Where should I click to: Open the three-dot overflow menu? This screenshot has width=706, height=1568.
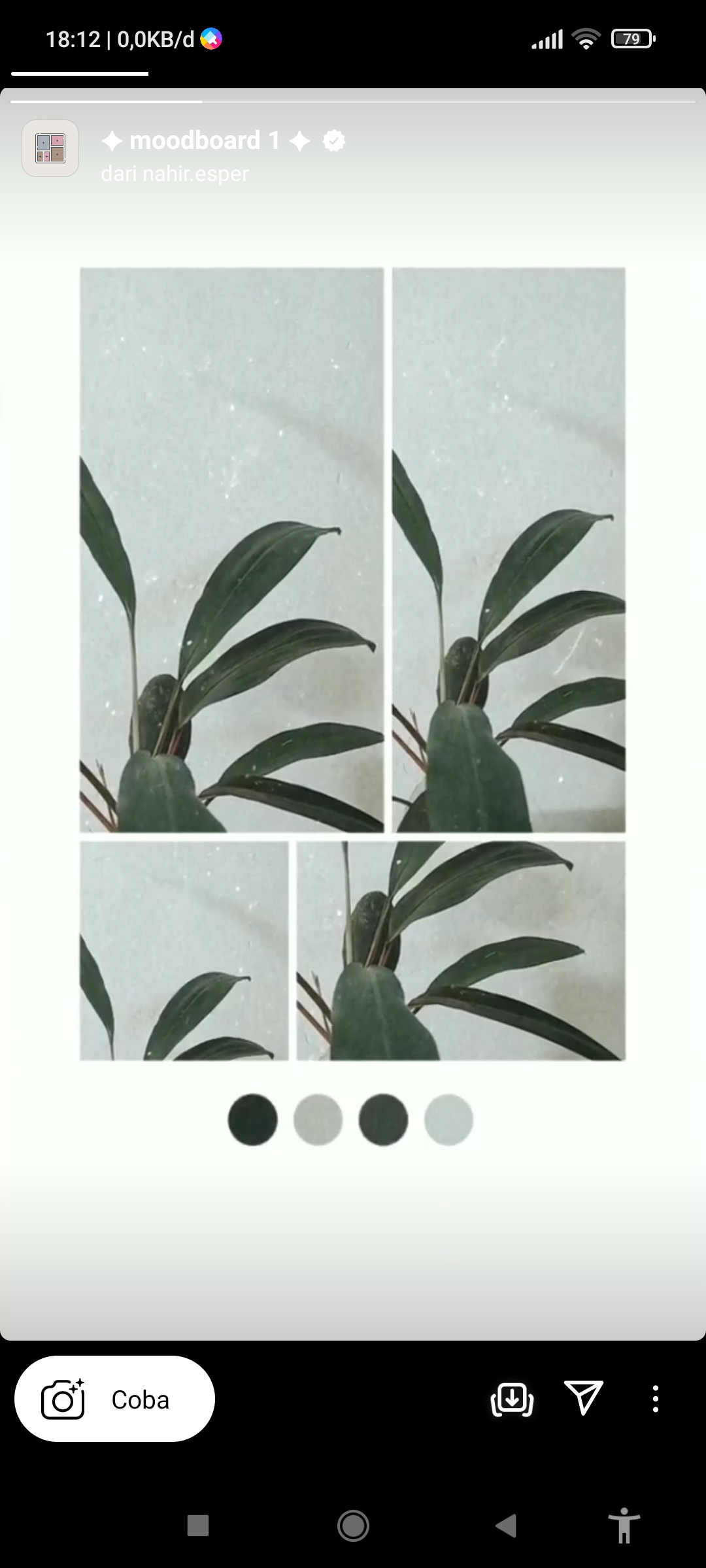point(655,1399)
